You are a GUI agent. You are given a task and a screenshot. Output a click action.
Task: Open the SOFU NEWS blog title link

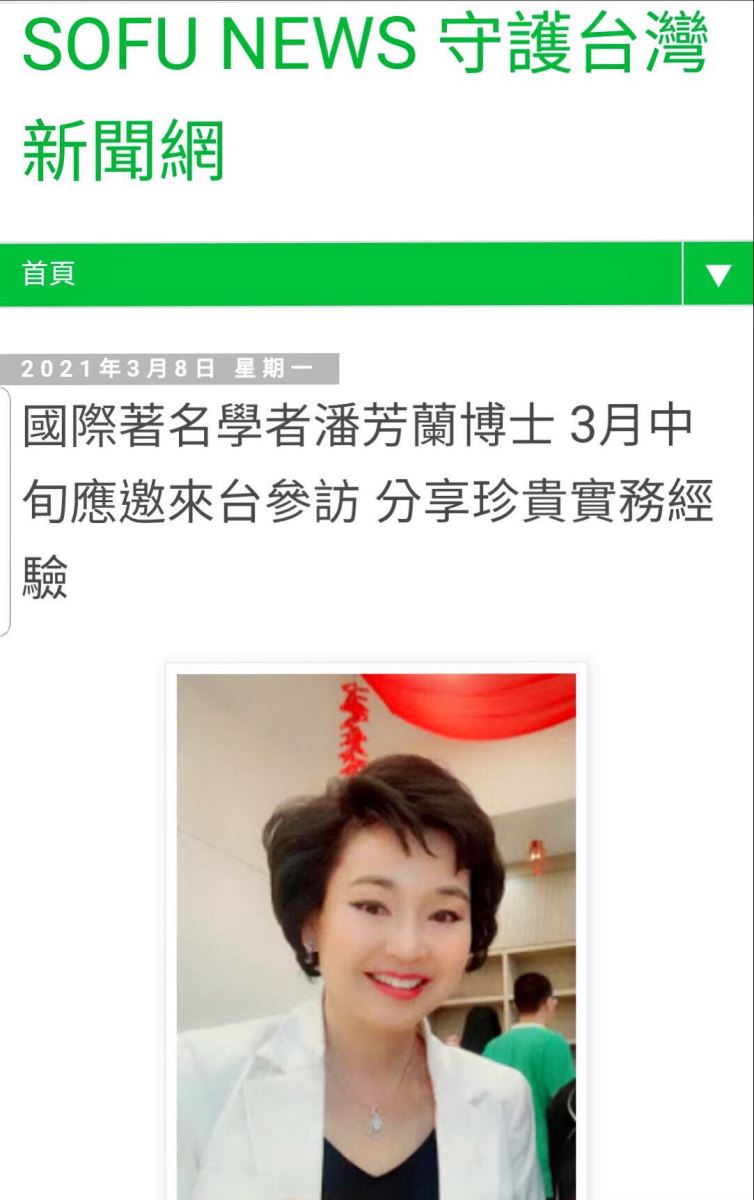365,95
